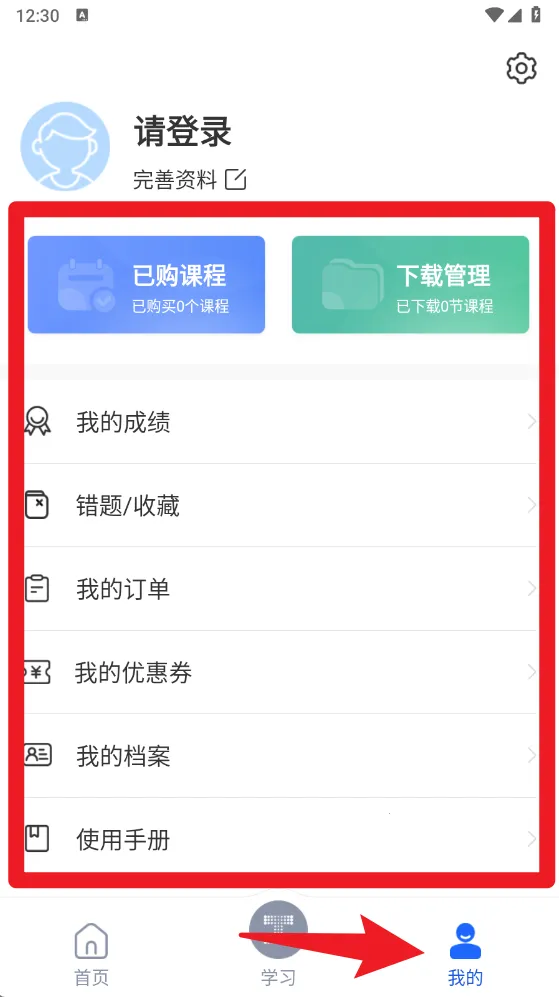This screenshot has height=997, width=559.
Task: Open 使用手册 row
Action: [x=280, y=839]
